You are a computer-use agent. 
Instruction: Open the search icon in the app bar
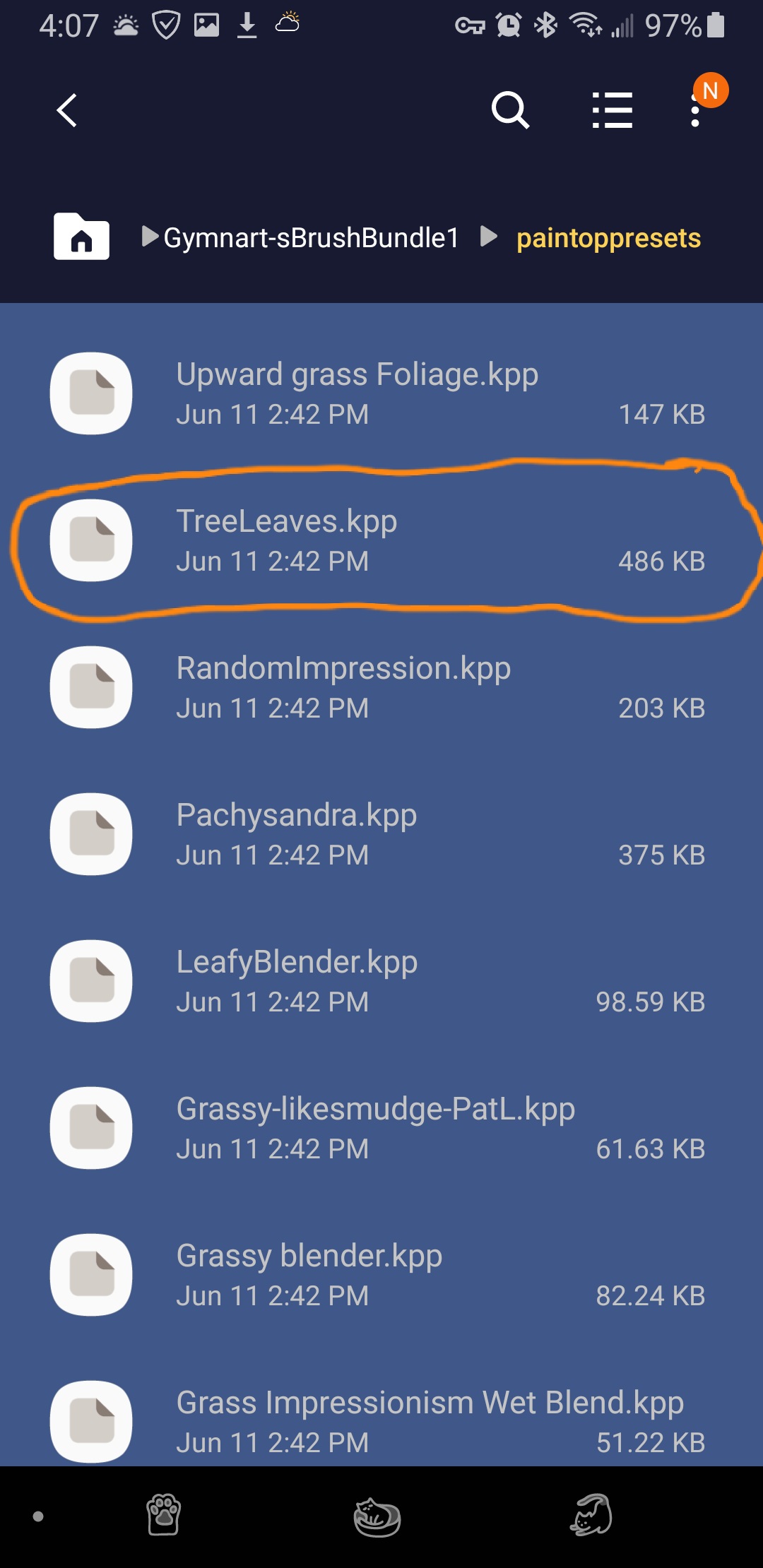pyautogui.click(x=510, y=111)
